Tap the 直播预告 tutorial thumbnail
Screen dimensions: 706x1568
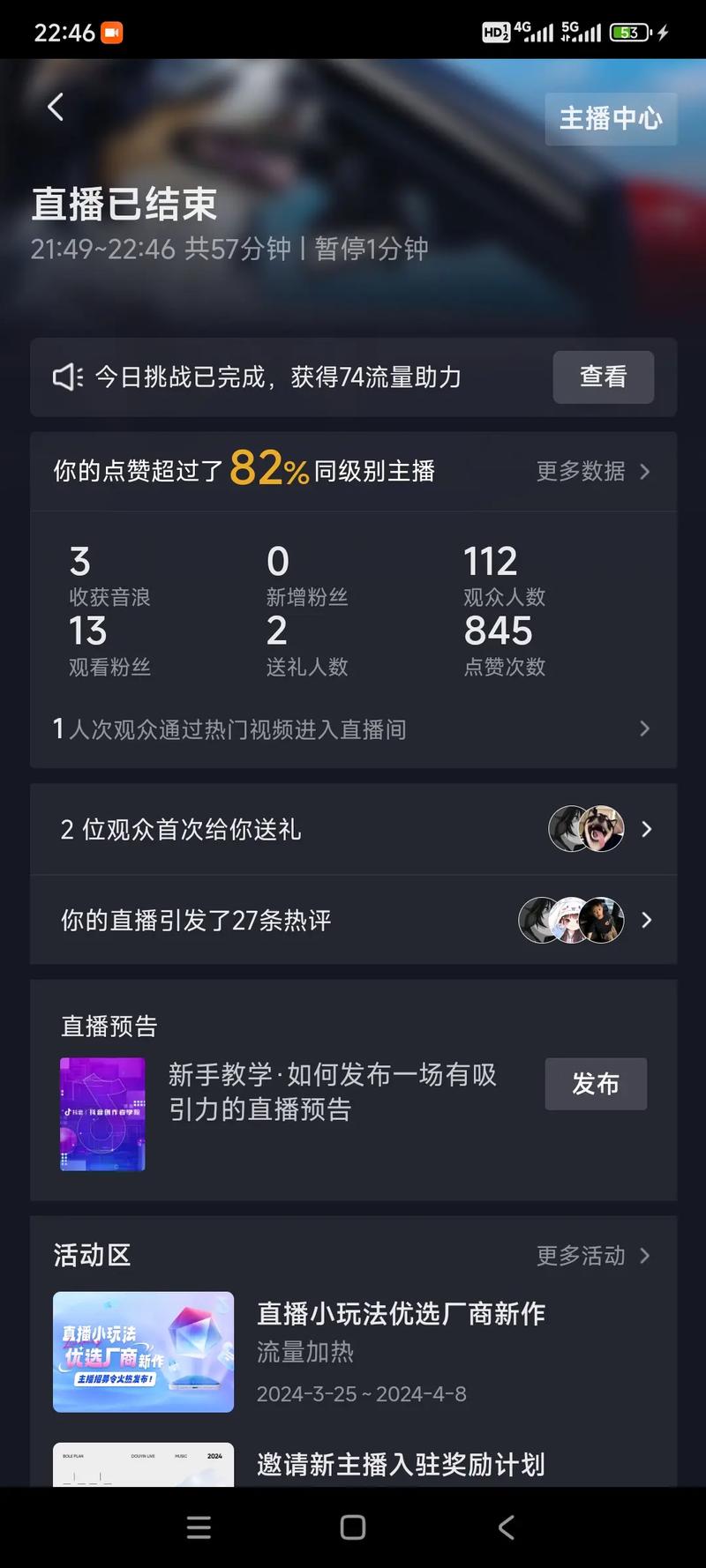[x=102, y=1113]
